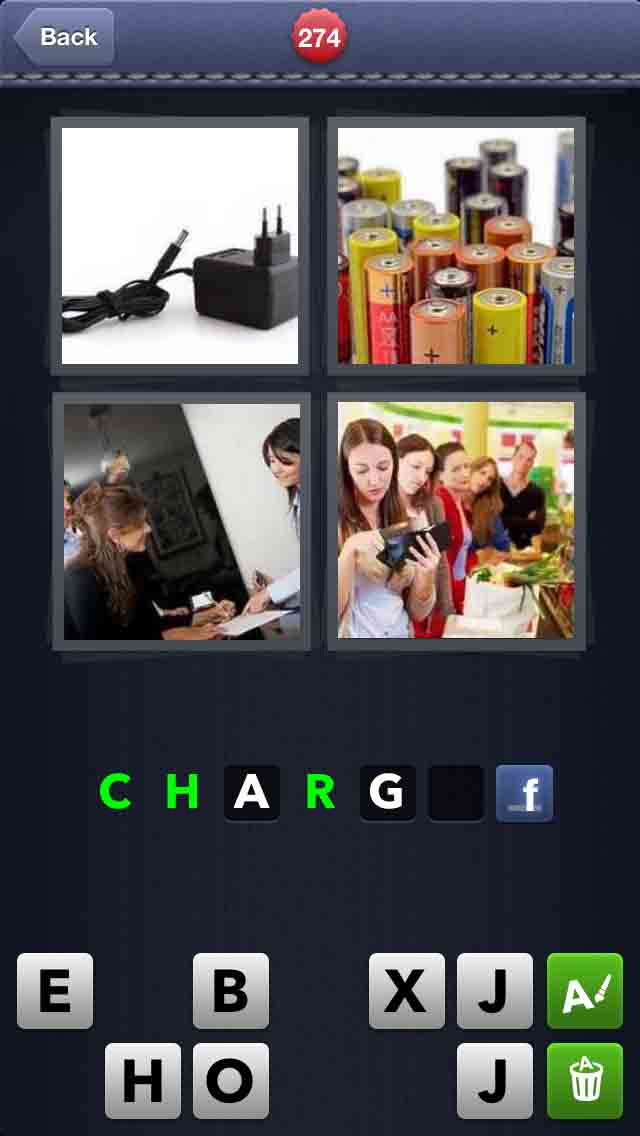
Task: Enlarge the power adapter picture
Action: [180, 245]
